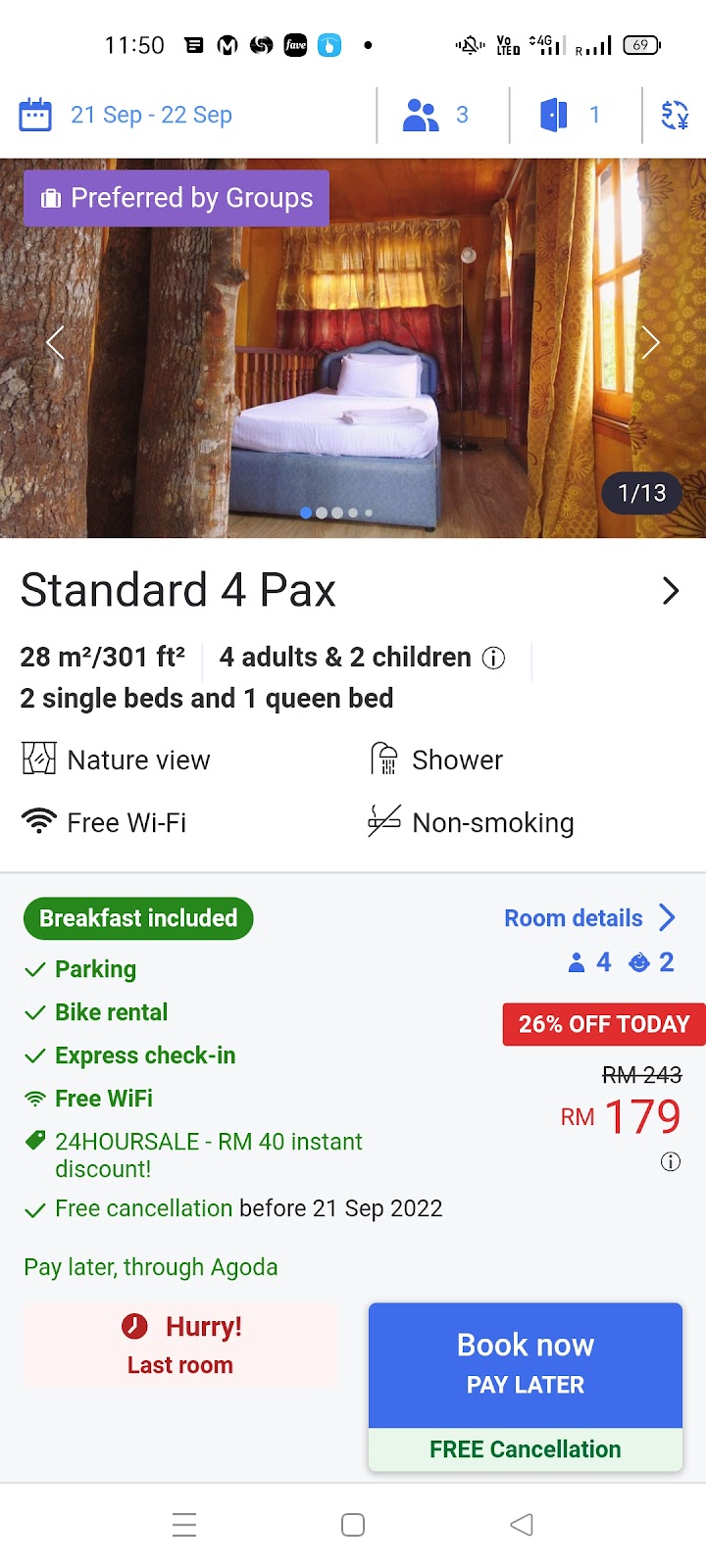Open the Room details link
The width and height of the screenshot is (706, 1568).
pyautogui.click(x=588, y=918)
